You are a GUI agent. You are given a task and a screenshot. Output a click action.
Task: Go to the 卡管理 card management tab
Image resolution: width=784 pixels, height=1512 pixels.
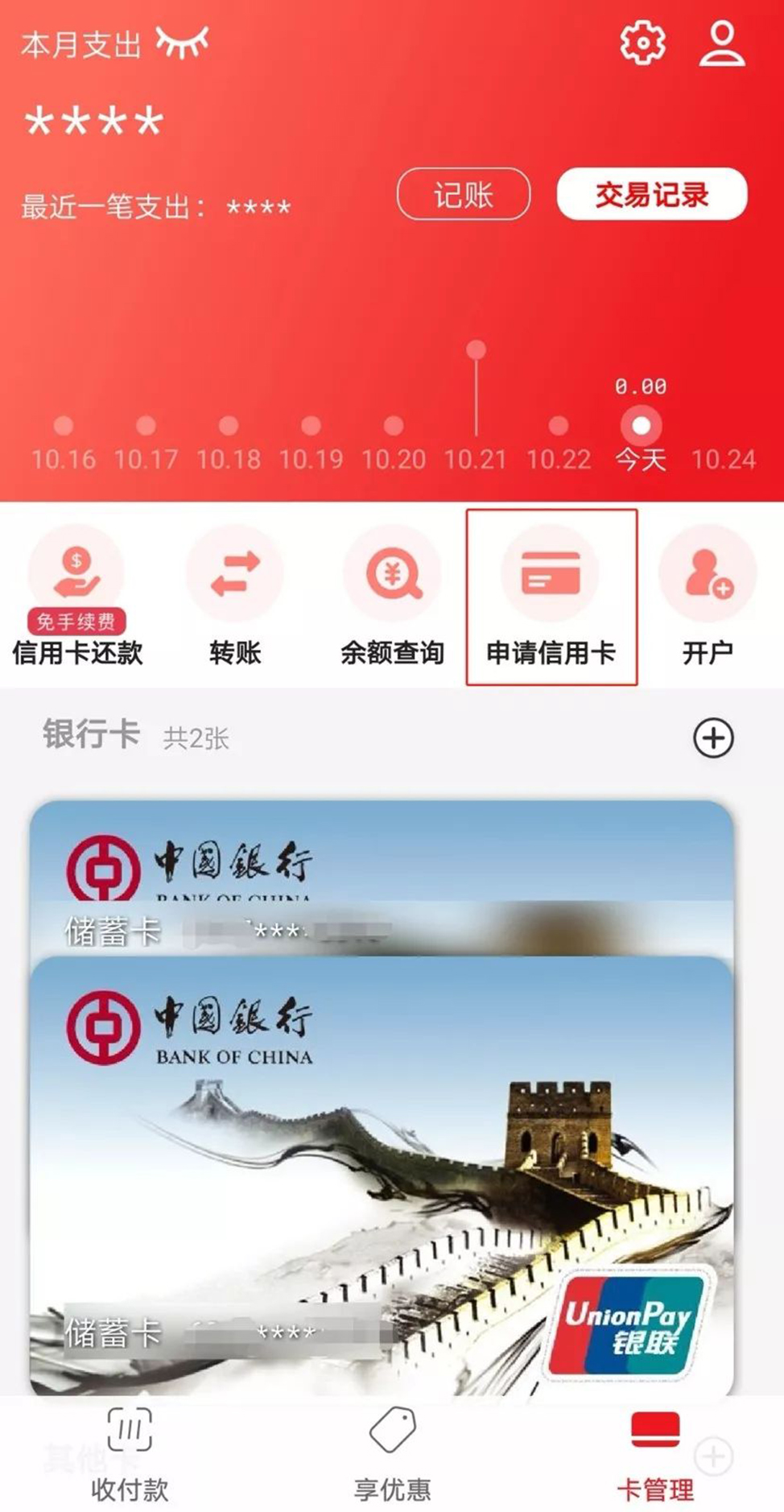pyautogui.click(x=654, y=1454)
